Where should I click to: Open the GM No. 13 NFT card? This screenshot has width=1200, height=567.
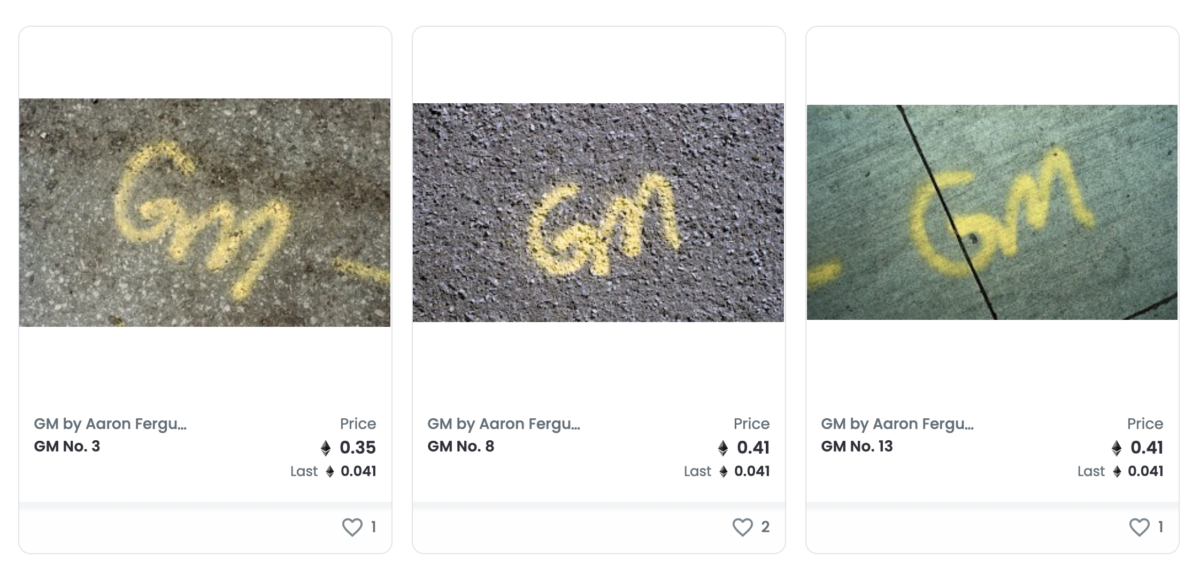pos(992,212)
